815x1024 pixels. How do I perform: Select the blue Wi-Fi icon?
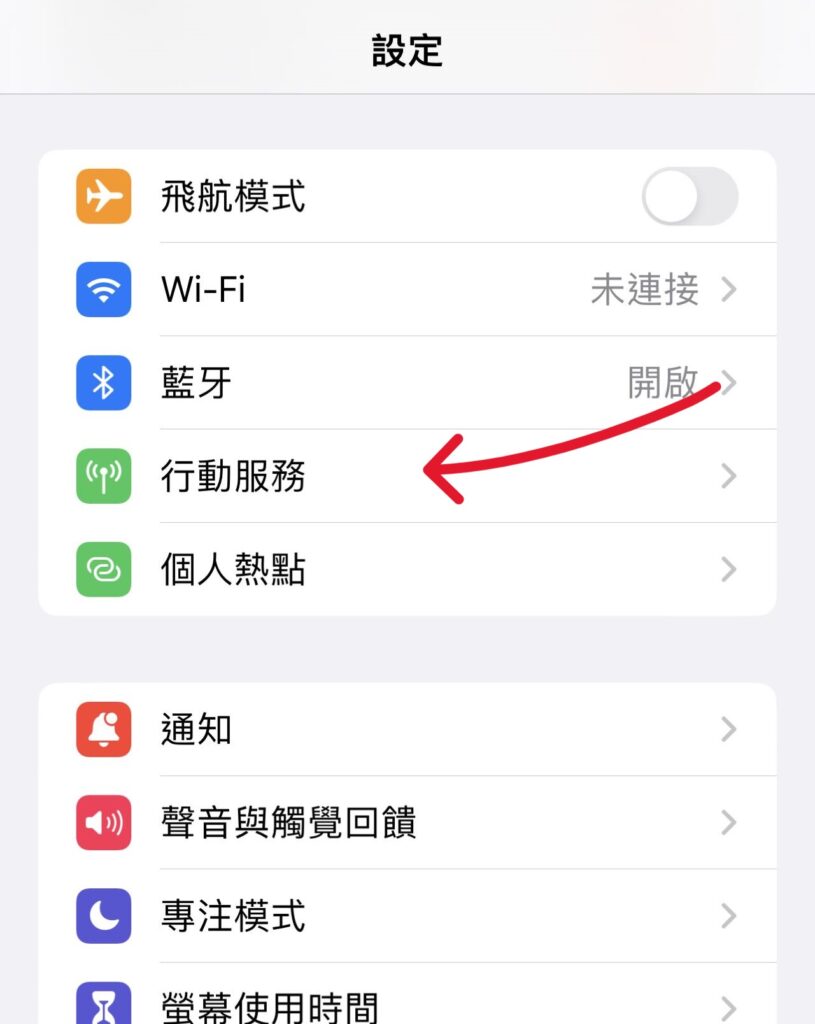(103, 290)
